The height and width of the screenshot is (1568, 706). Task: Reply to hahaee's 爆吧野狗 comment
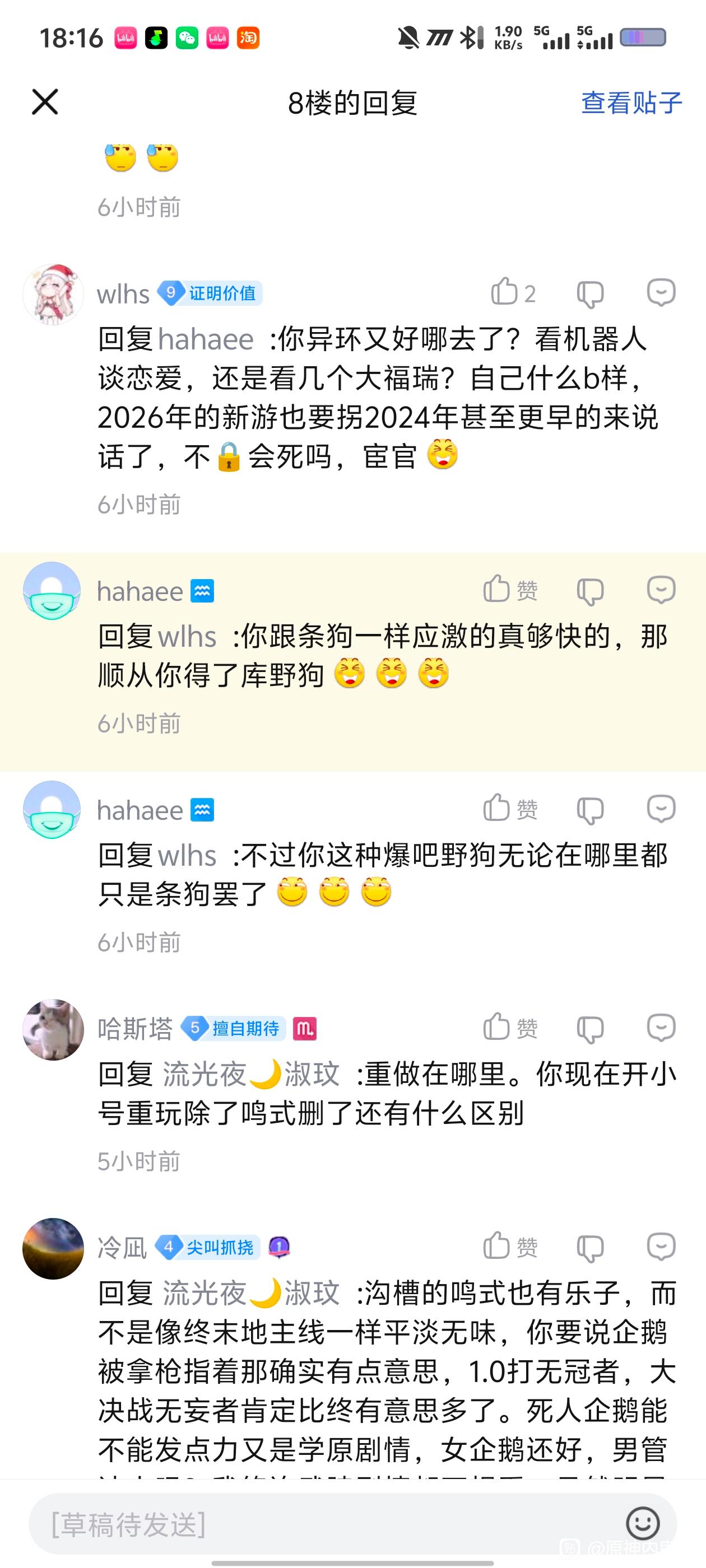(x=661, y=809)
